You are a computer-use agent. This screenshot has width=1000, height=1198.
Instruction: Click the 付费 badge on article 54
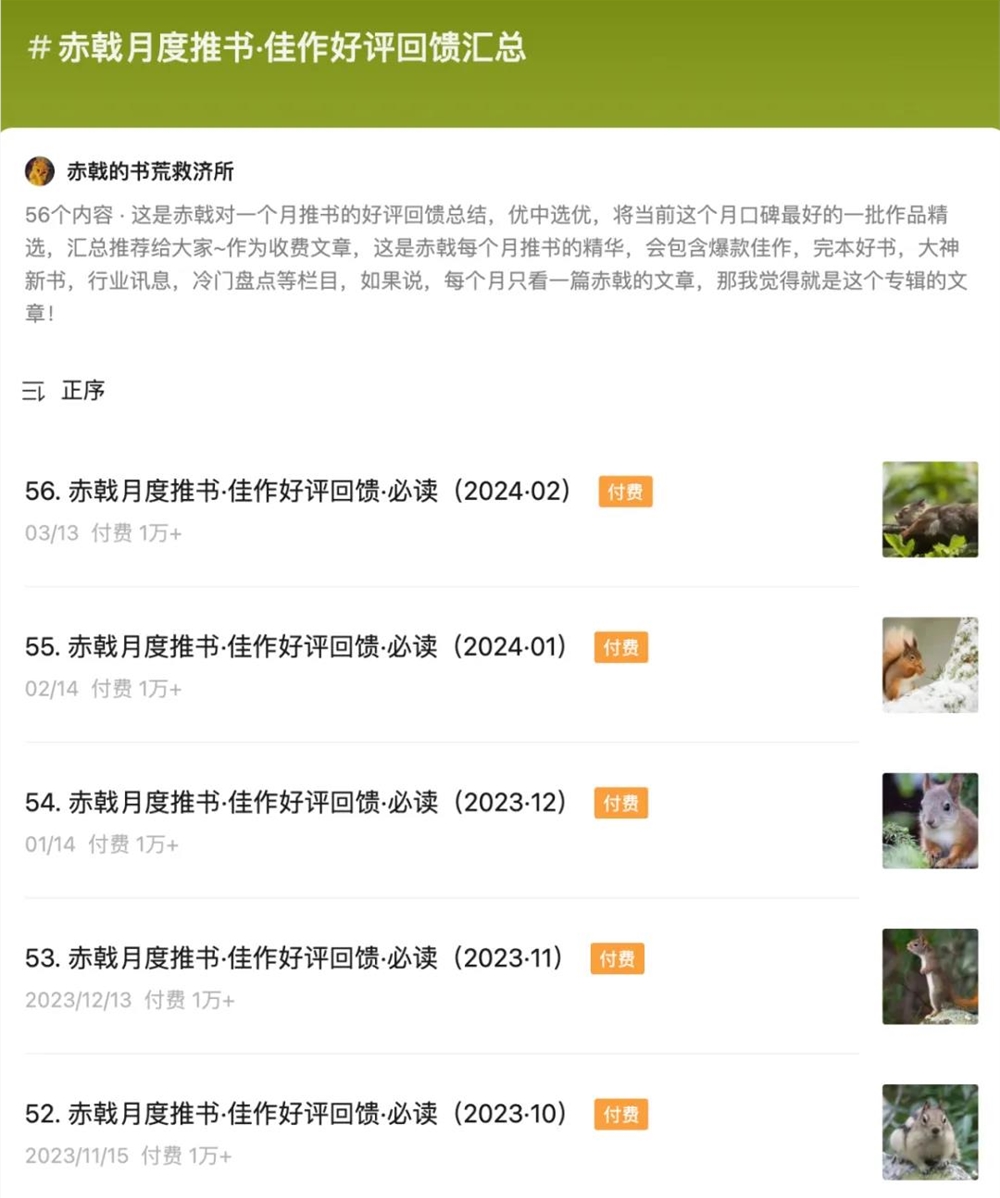click(x=620, y=803)
